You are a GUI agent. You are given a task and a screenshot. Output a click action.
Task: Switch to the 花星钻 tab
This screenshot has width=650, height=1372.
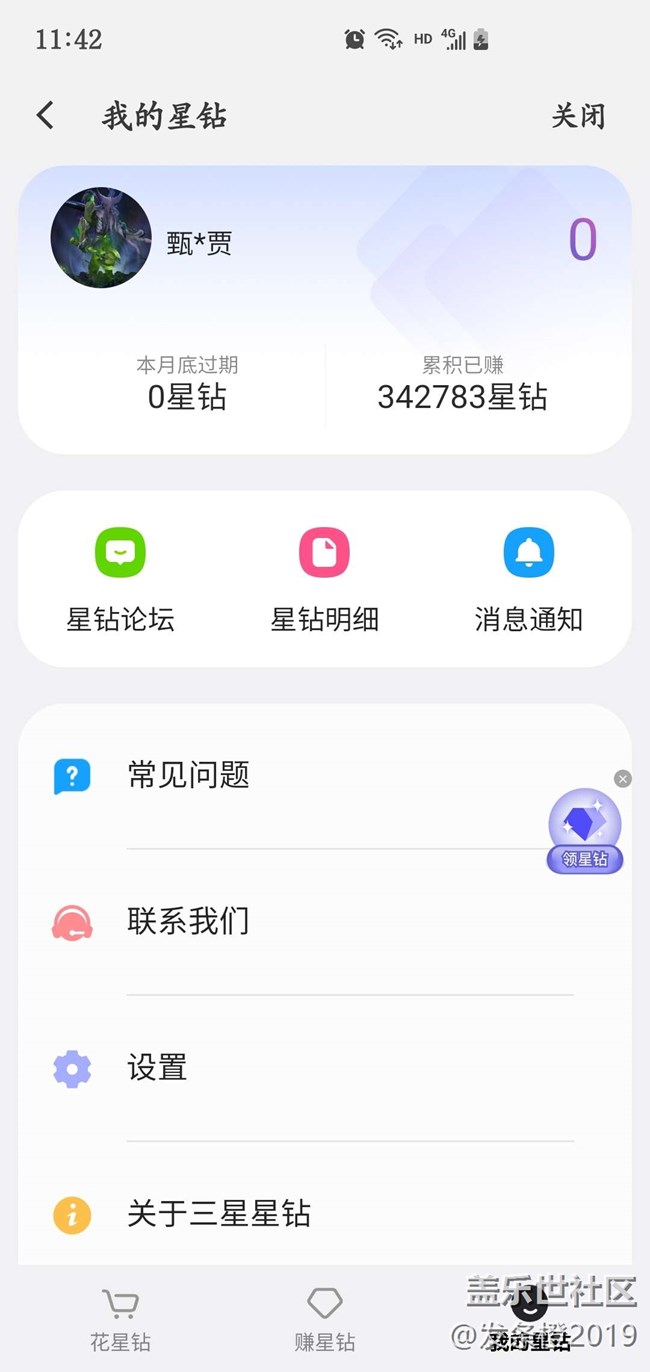click(x=121, y=1320)
